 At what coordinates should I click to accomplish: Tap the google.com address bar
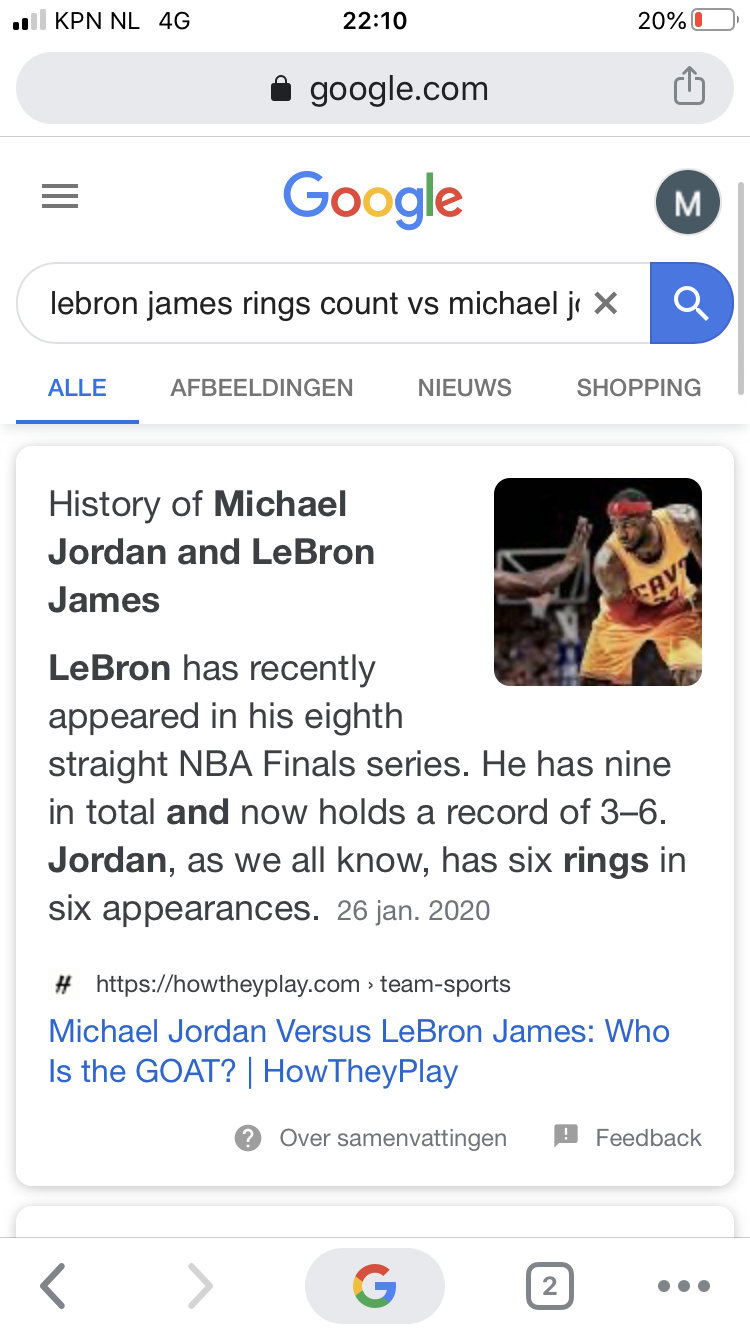[x=375, y=89]
